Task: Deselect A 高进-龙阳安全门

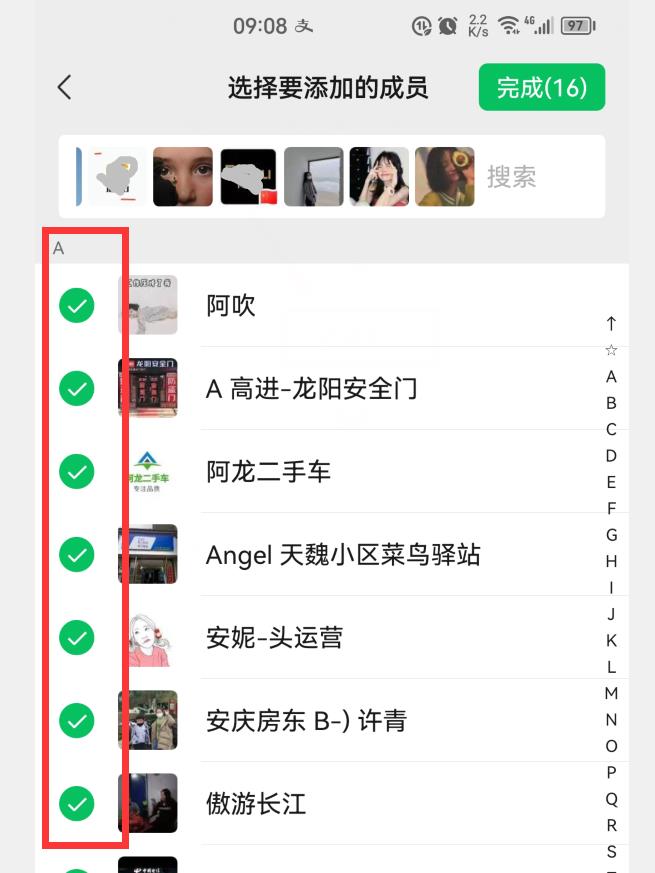Action: 76,388
